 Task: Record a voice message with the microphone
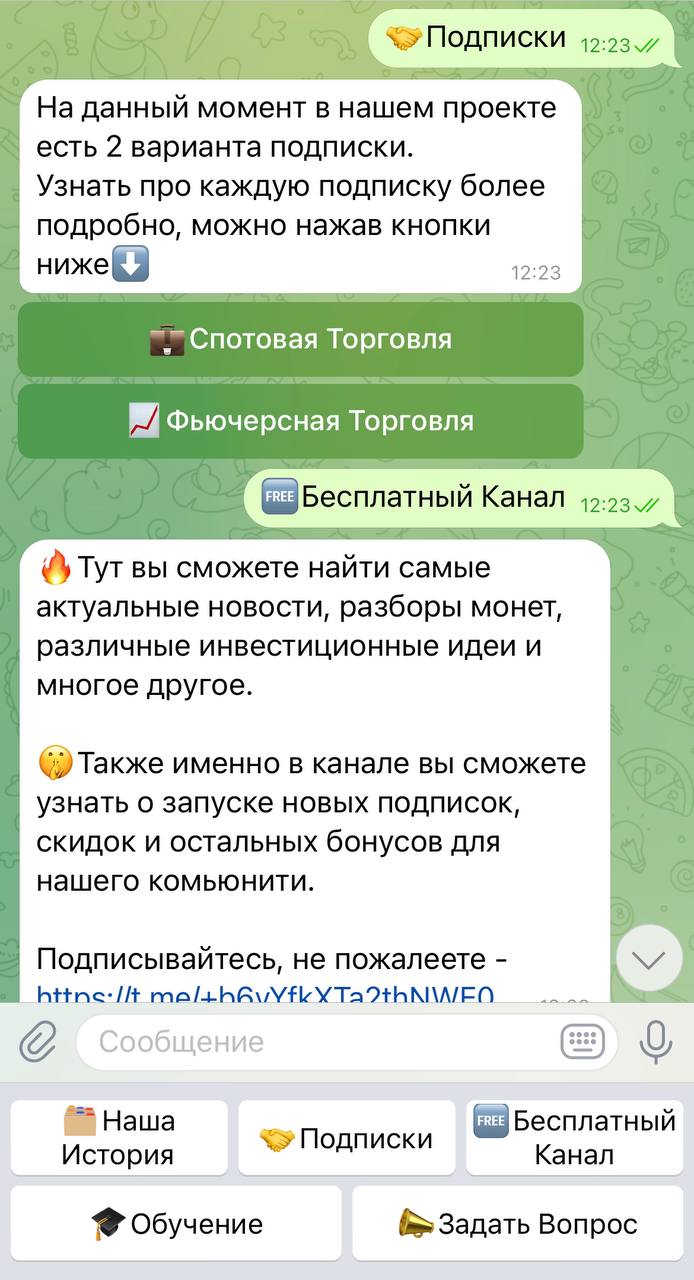pos(655,1042)
